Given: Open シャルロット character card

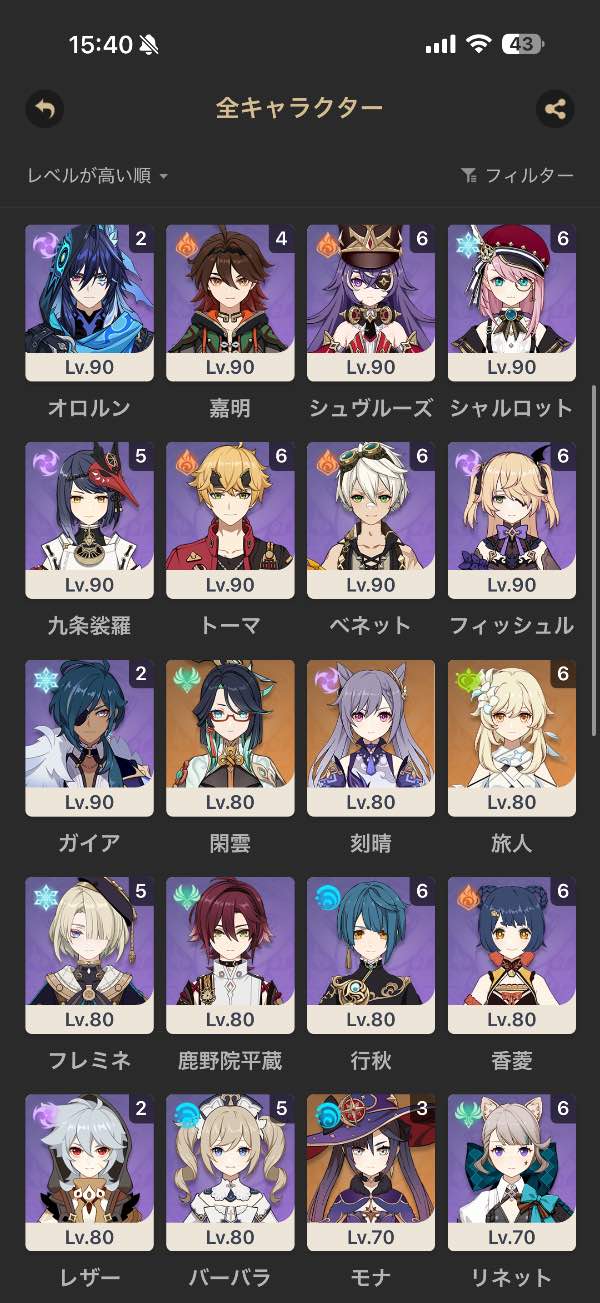Looking at the screenshot, I should click(512, 303).
